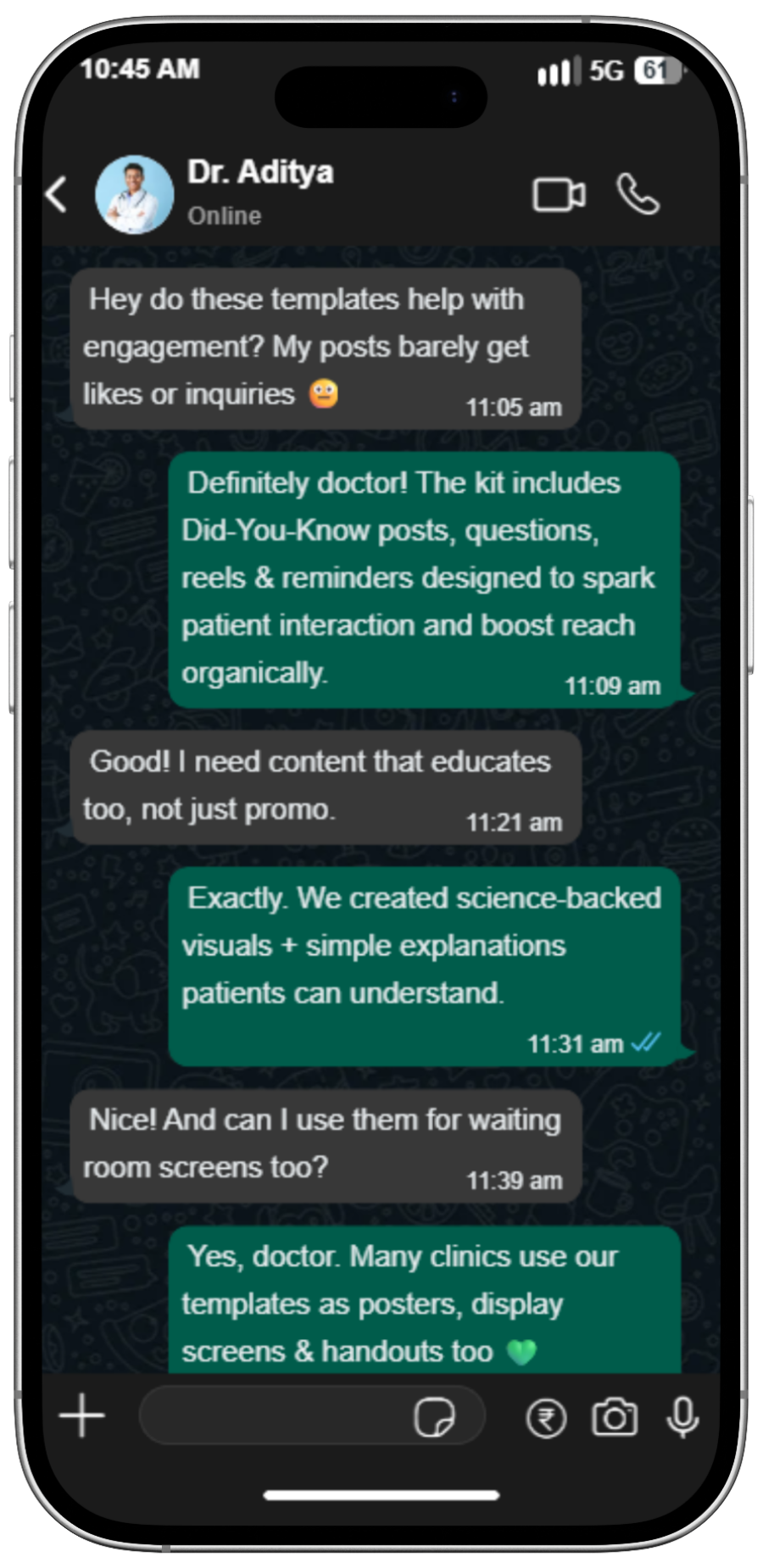Tap the microphone to record a voice message

682,1416
